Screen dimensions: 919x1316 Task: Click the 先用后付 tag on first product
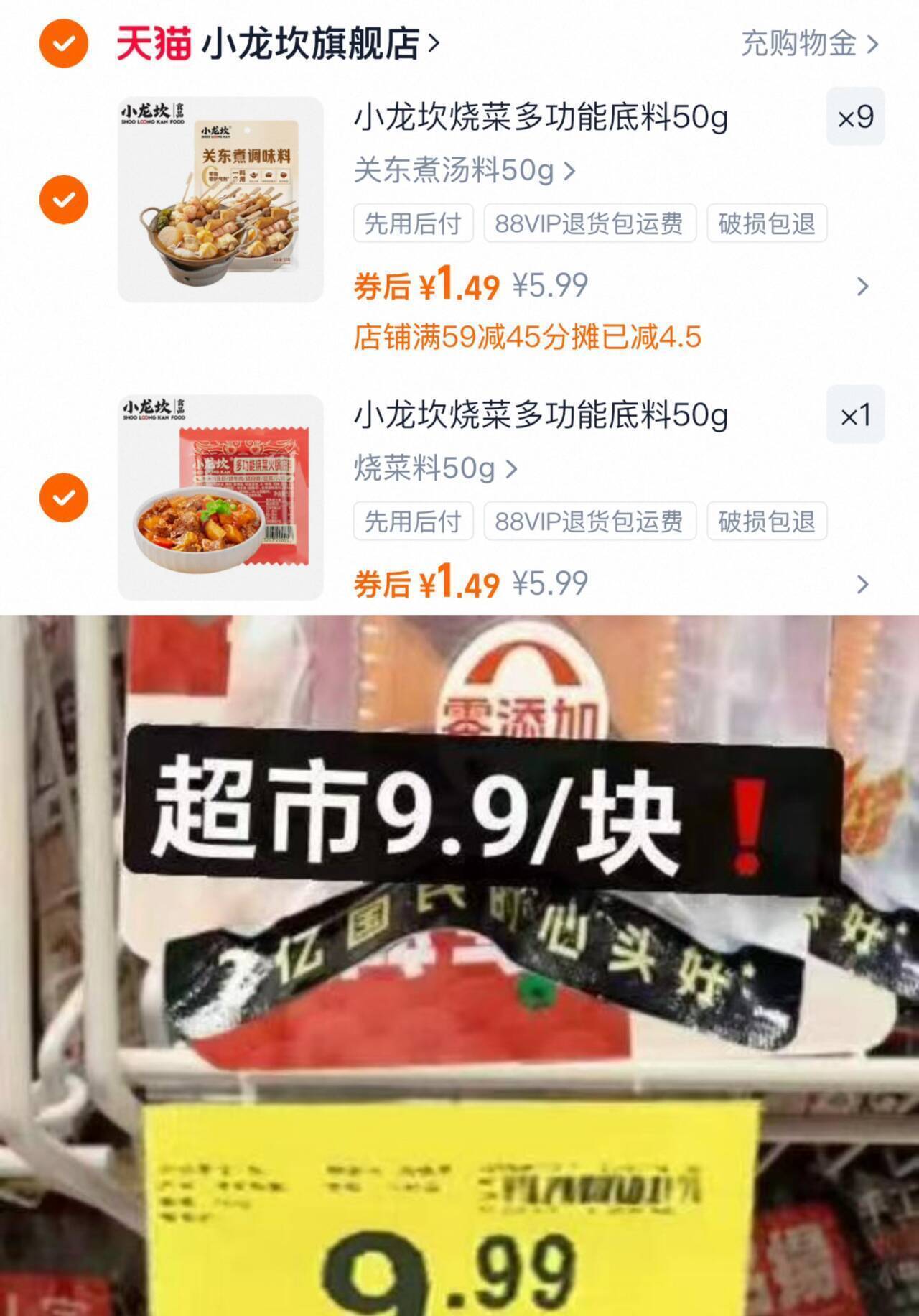(x=413, y=223)
